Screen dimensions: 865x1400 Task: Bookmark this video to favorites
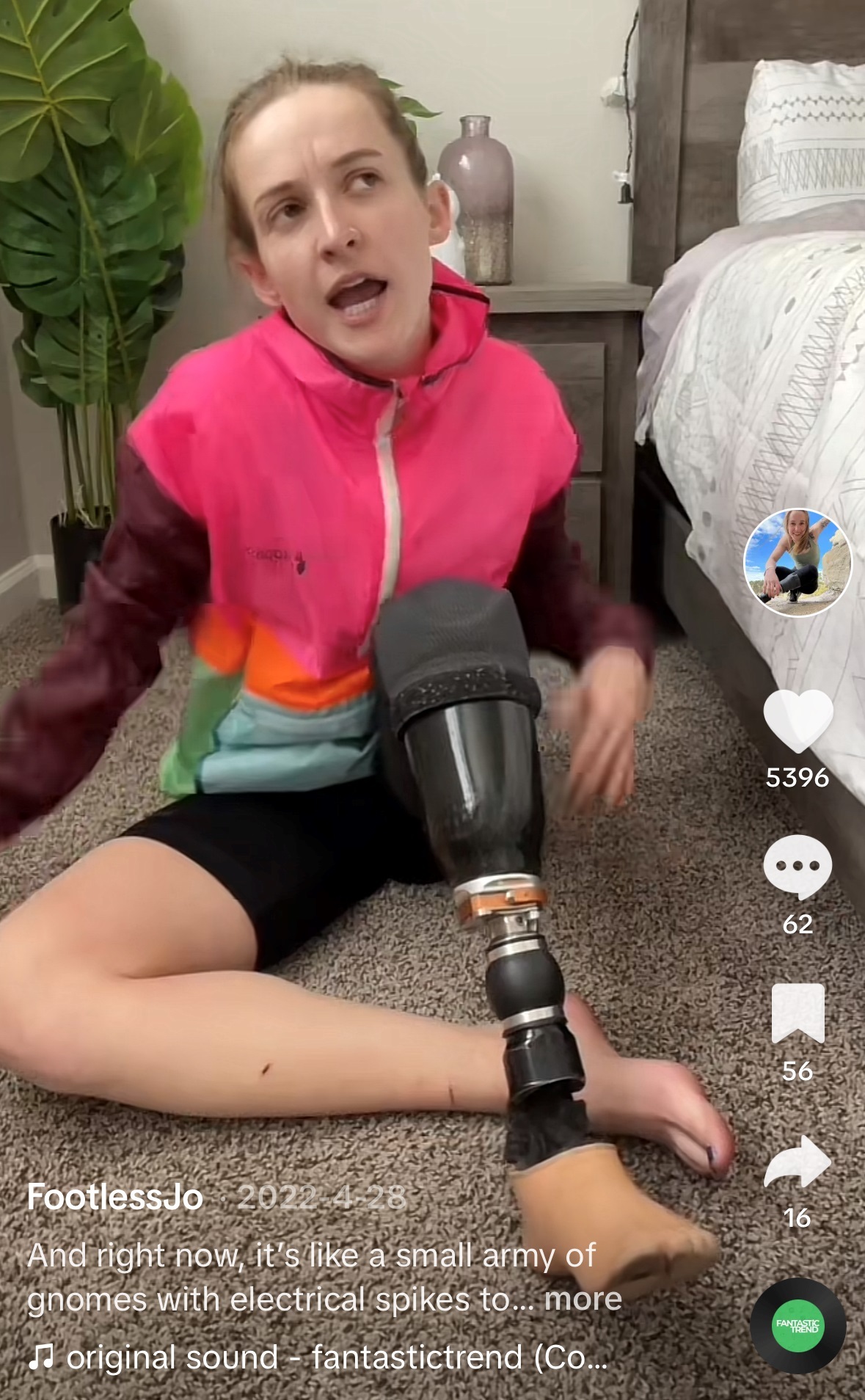coord(798,1013)
